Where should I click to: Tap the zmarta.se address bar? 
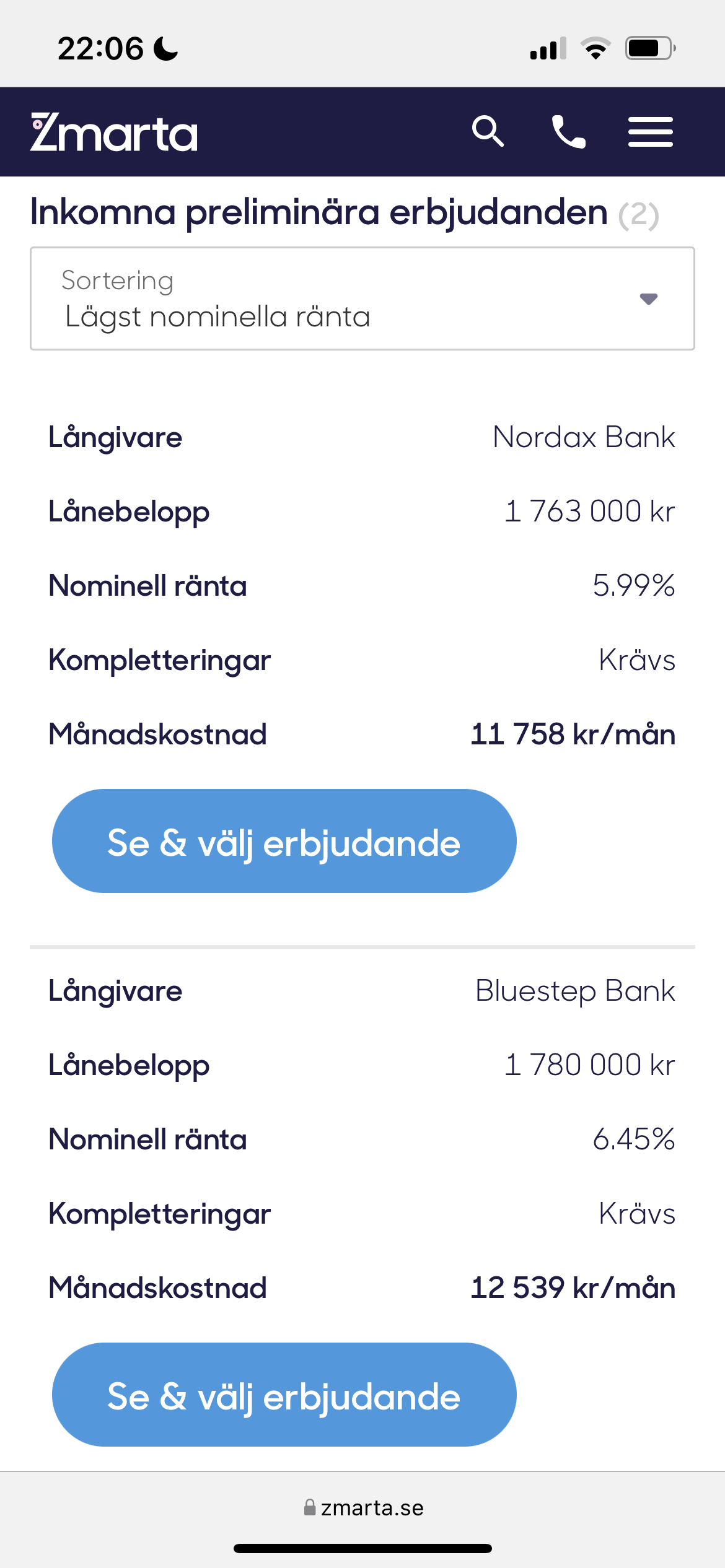coord(364,1507)
